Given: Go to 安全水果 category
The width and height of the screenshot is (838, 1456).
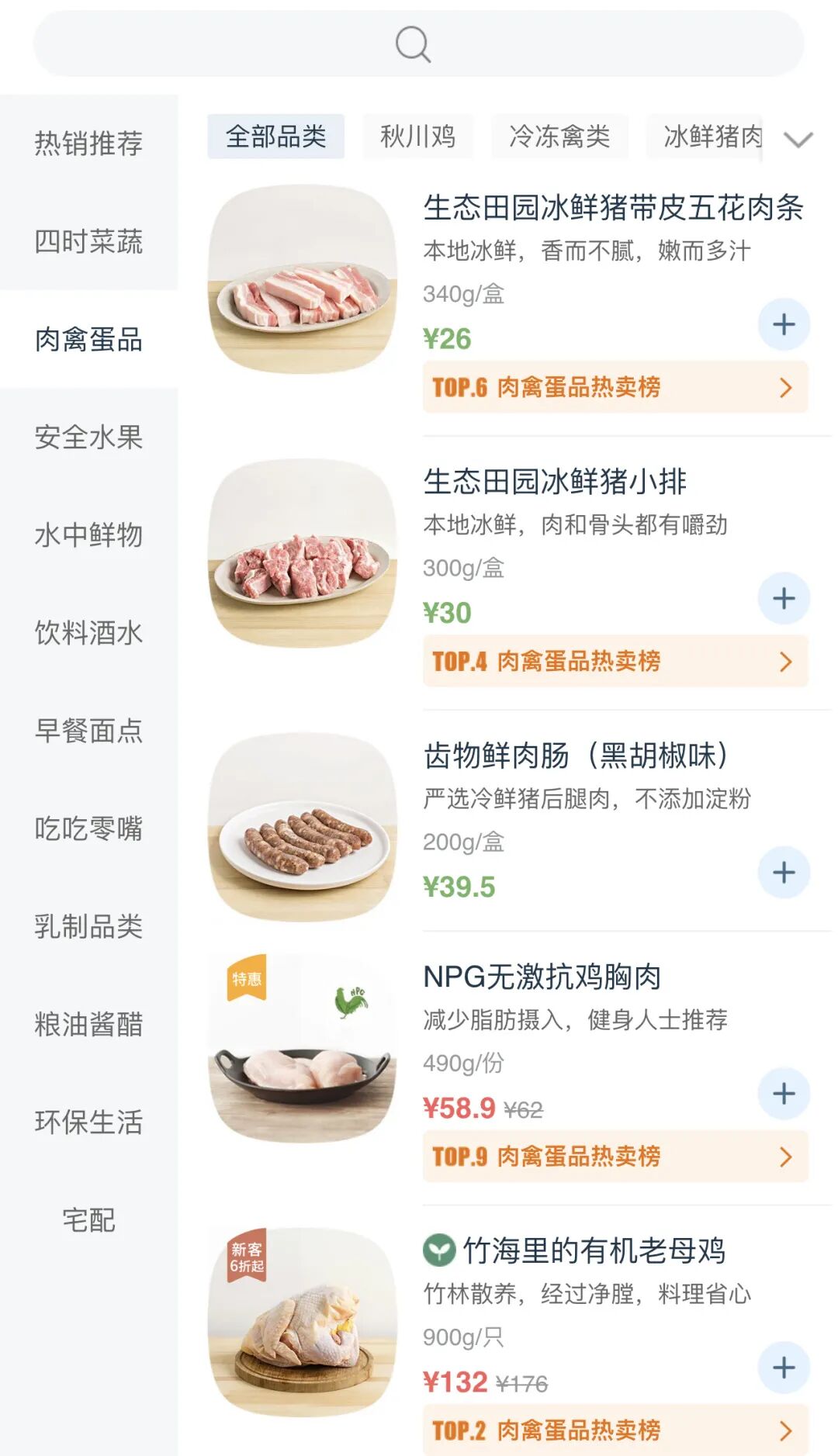Looking at the screenshot, I should click(x=88, y=437).
